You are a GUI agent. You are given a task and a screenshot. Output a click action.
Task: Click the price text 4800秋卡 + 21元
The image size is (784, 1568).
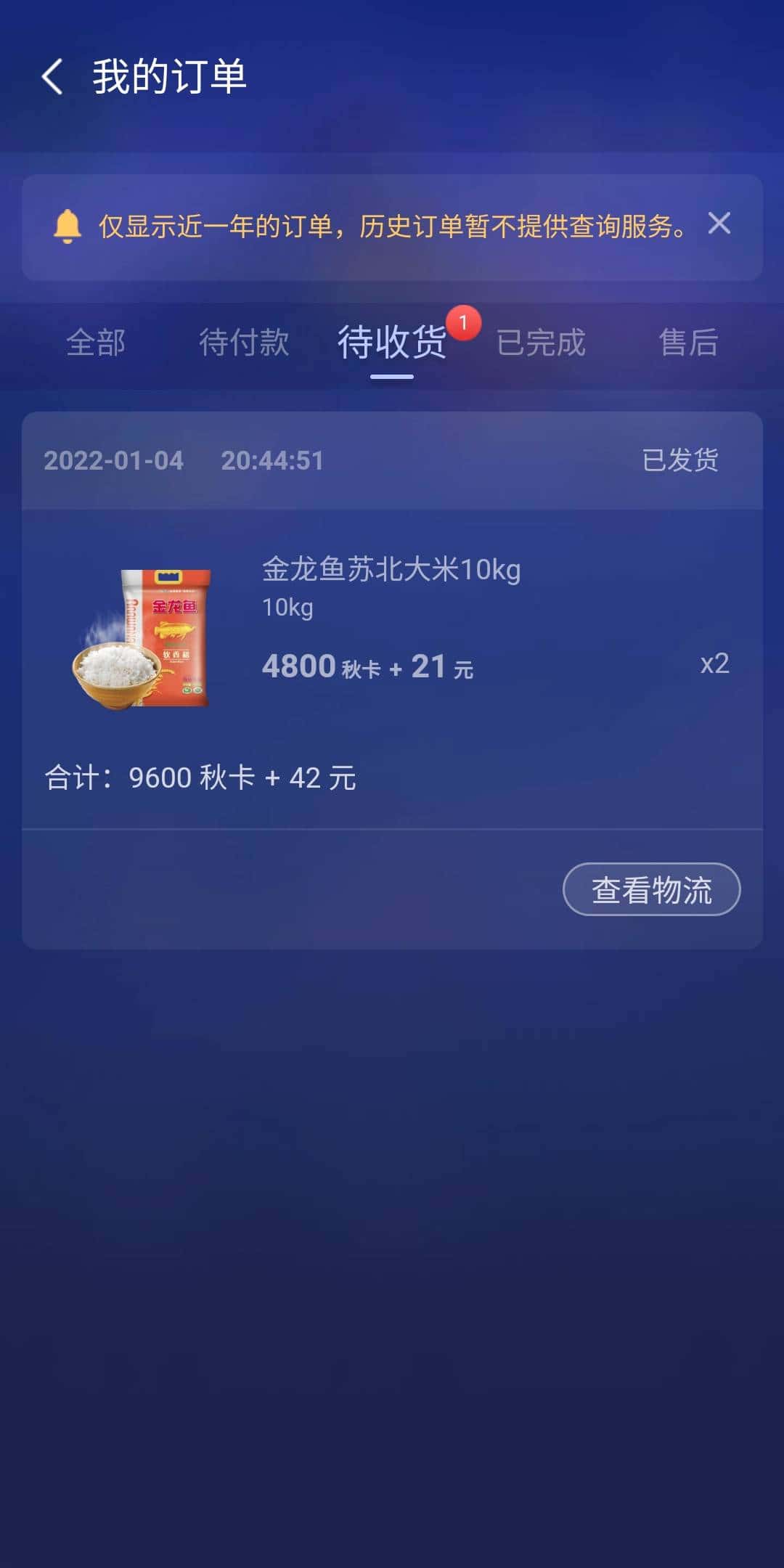[x=367, y=666]
